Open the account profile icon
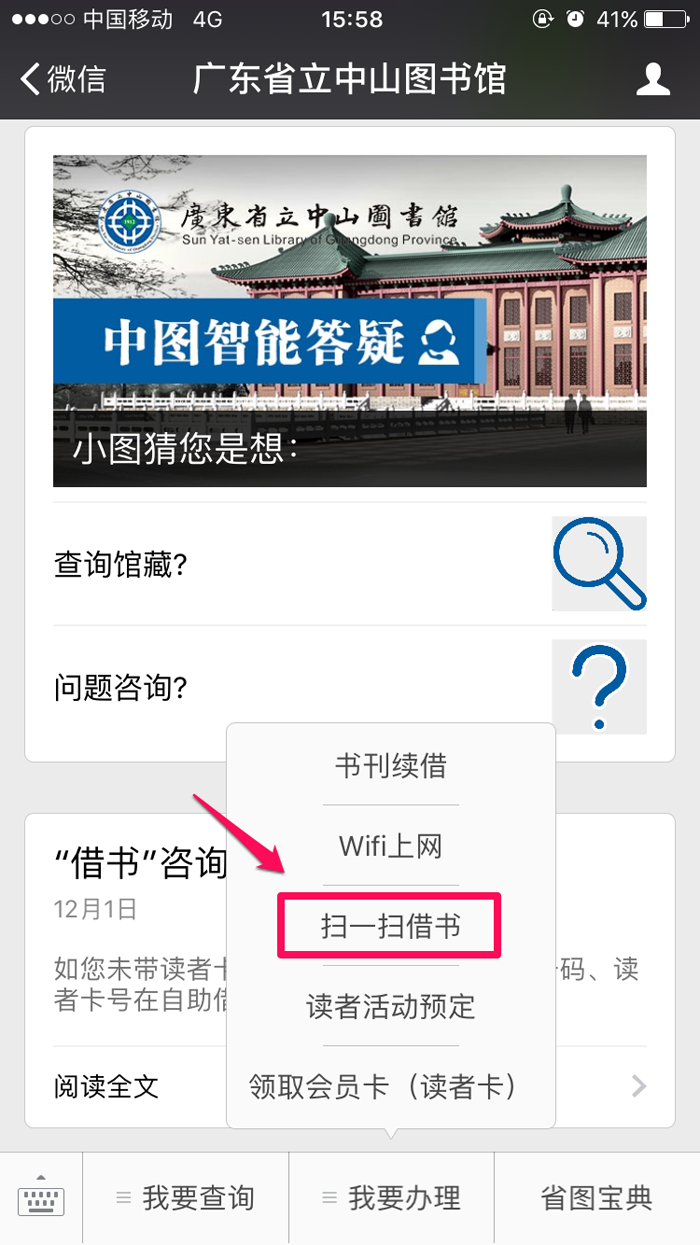700x1245 pixels. point(652,79)
